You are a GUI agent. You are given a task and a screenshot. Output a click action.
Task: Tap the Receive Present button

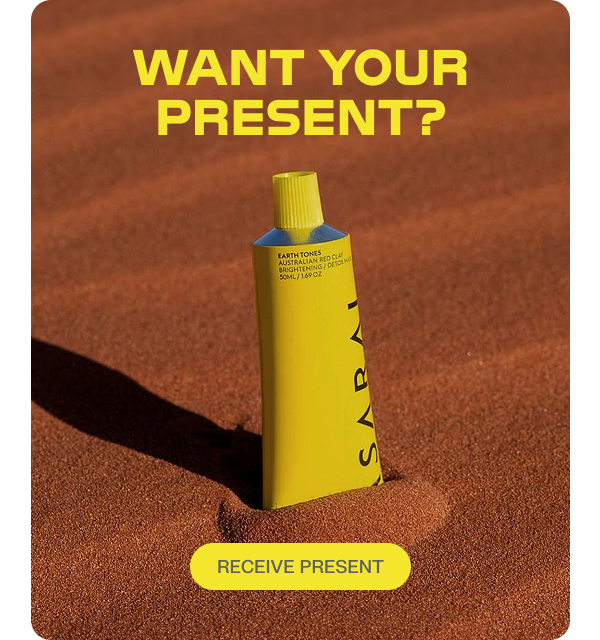(300, 566)
